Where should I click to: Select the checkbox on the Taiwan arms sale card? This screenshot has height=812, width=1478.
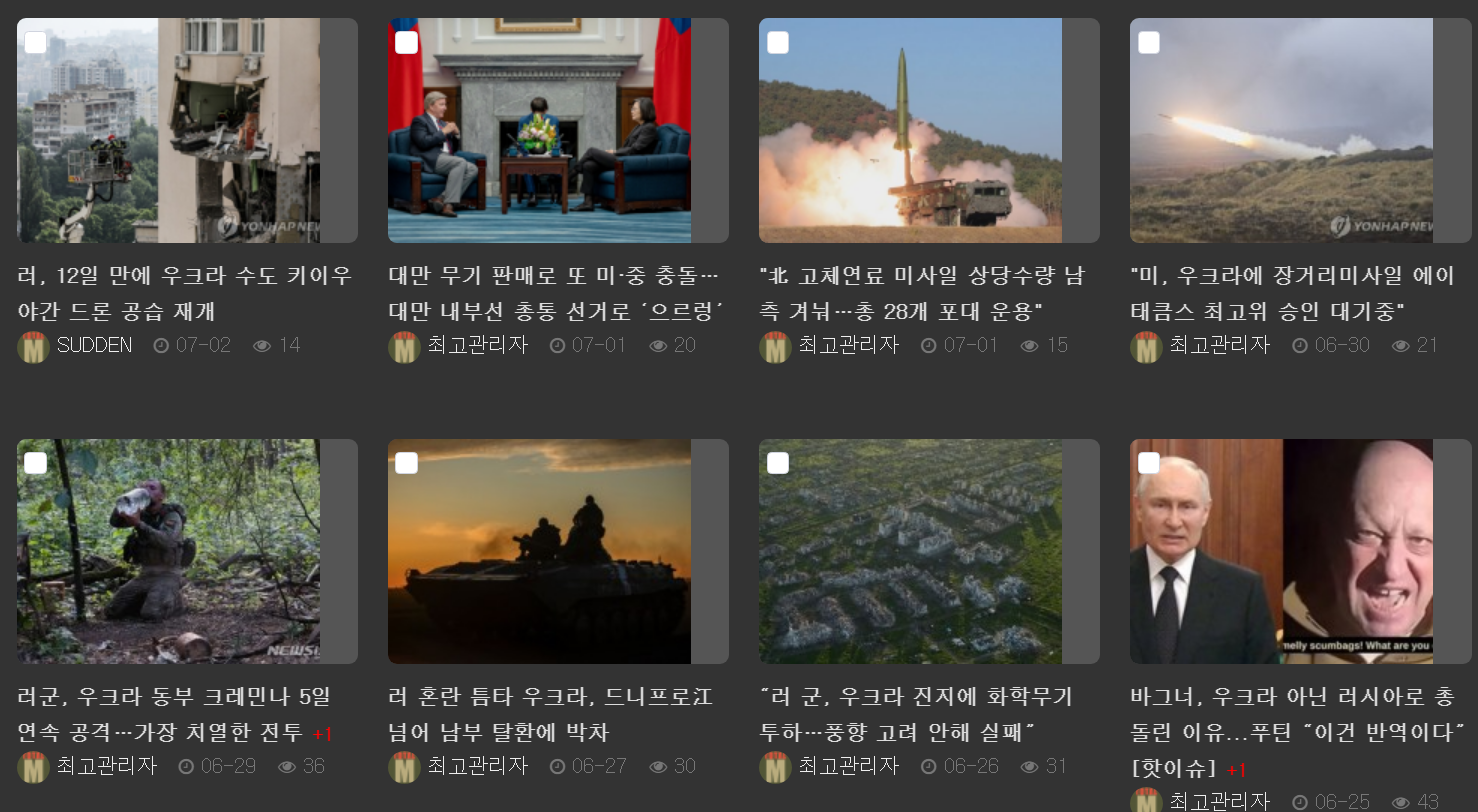click(x=406, y=42)
